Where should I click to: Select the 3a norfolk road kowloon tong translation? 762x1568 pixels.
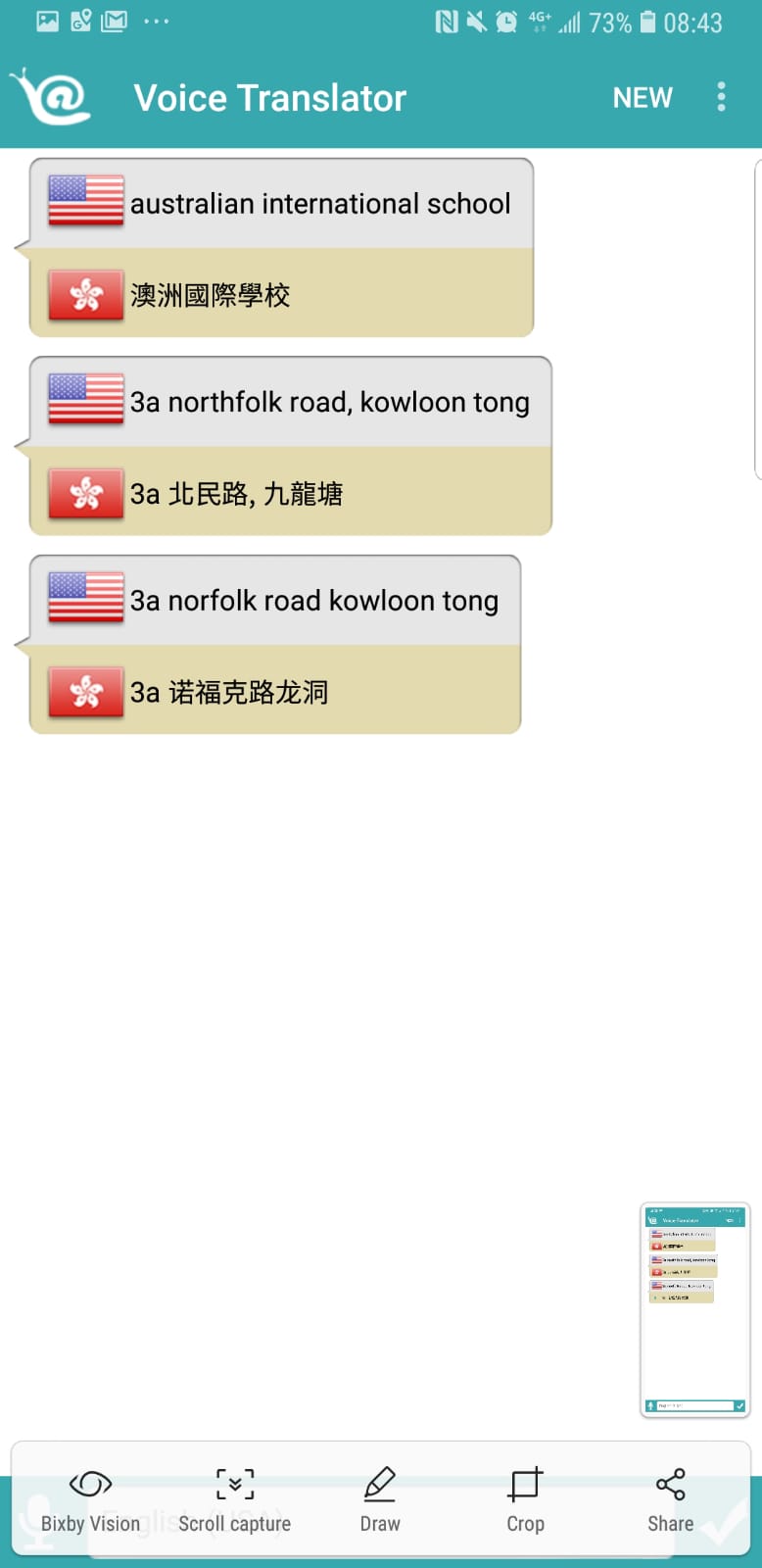[x=275, y=645]
